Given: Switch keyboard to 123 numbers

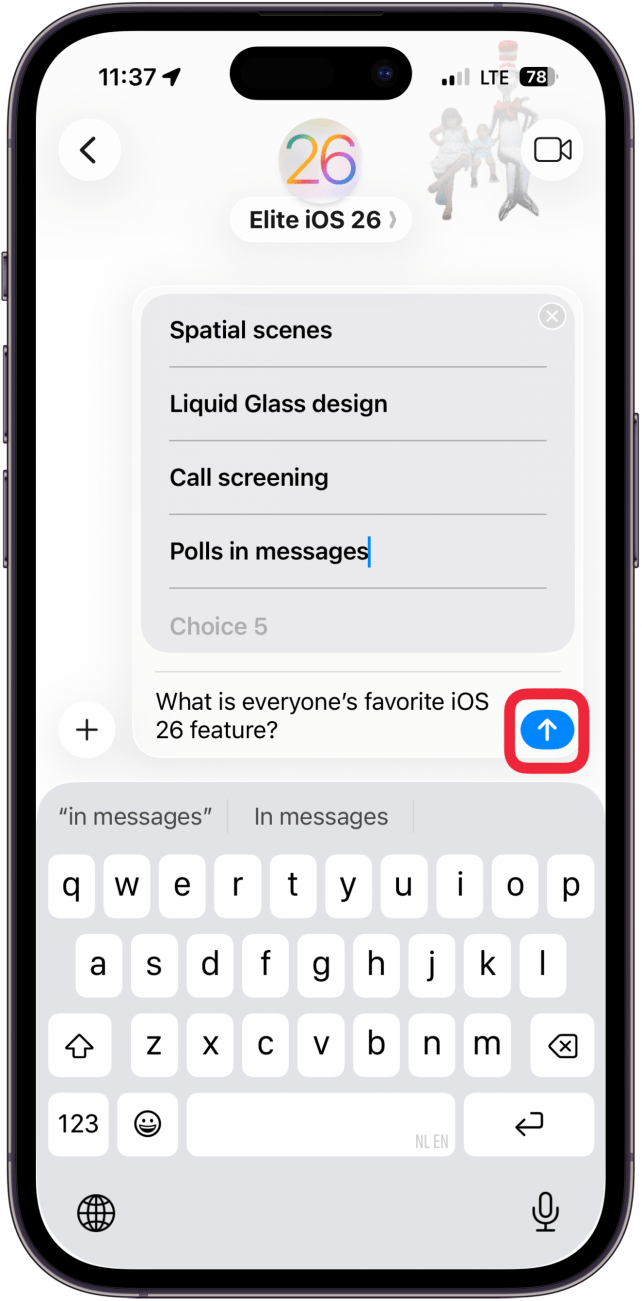Looking at the screenshot, I should [x=78, y=1124].
